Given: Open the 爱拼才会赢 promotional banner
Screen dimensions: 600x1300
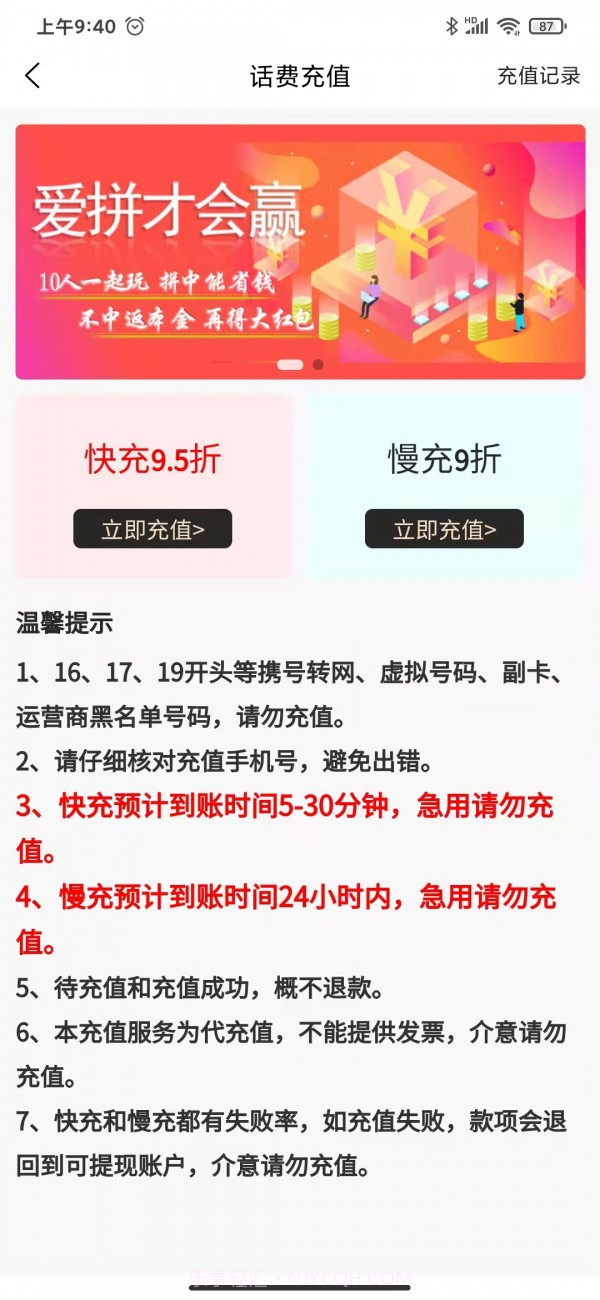Looking at the screenshot, I should [x=300, y=250].
